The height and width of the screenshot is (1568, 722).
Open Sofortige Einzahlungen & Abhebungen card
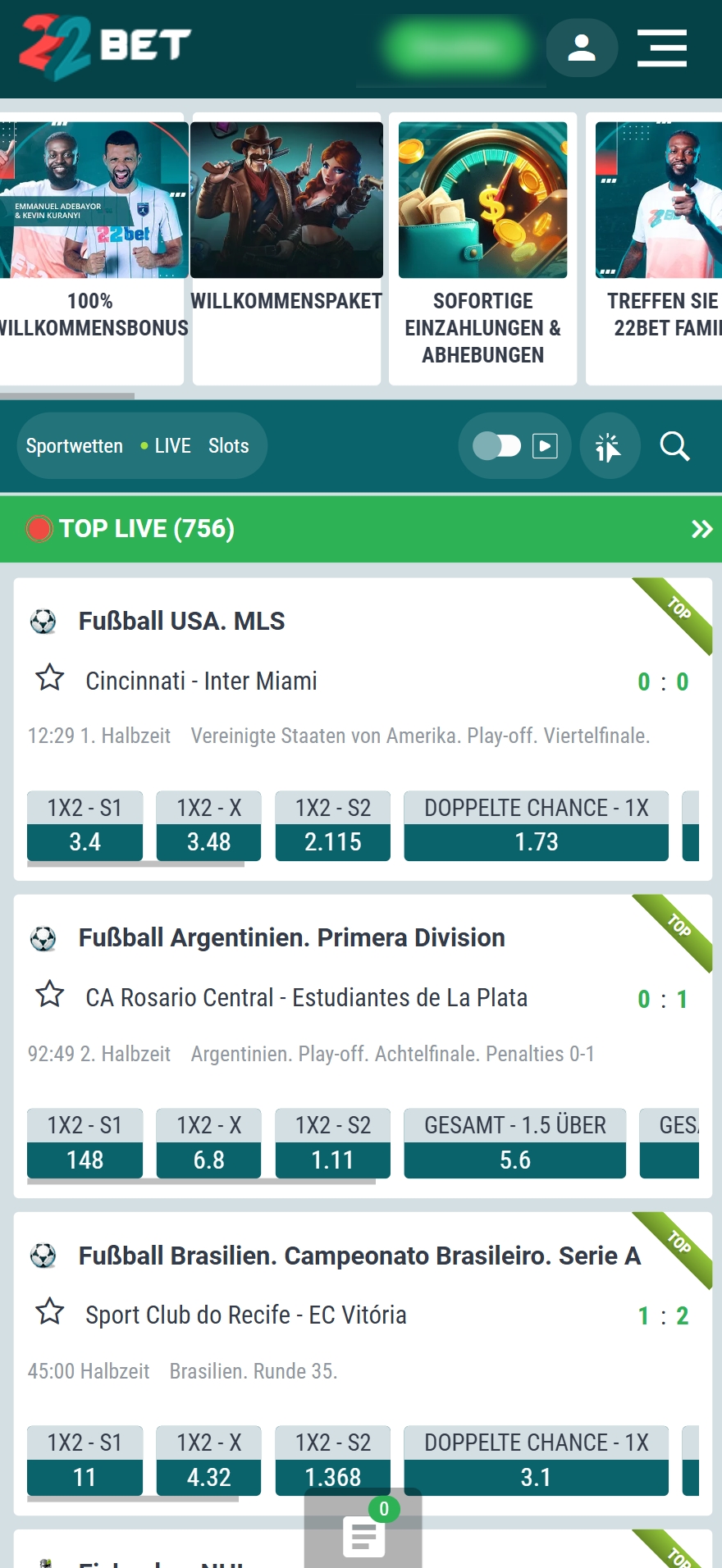click(x=482, y=246)
